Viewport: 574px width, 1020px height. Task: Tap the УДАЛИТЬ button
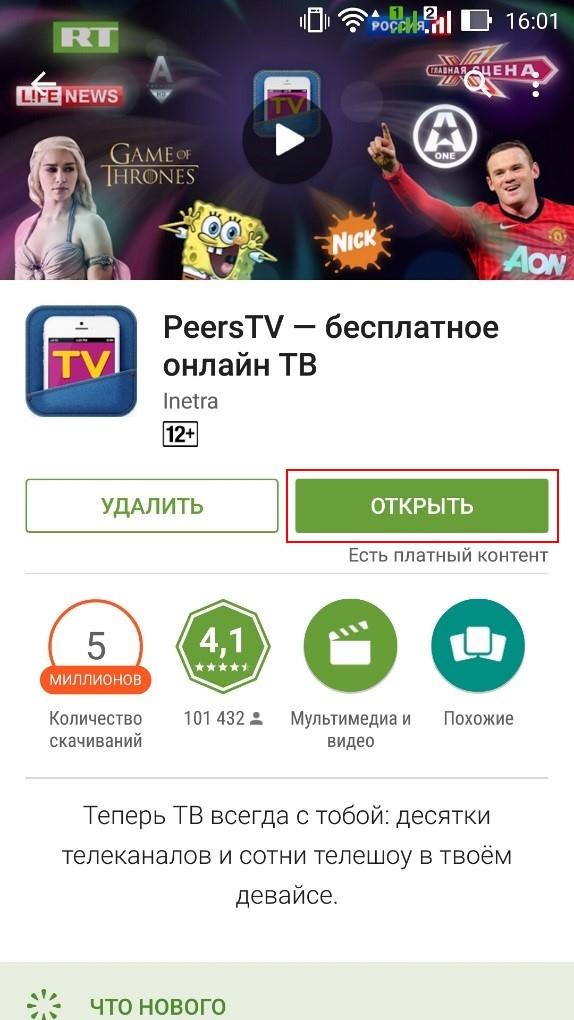tap(152, 505)
